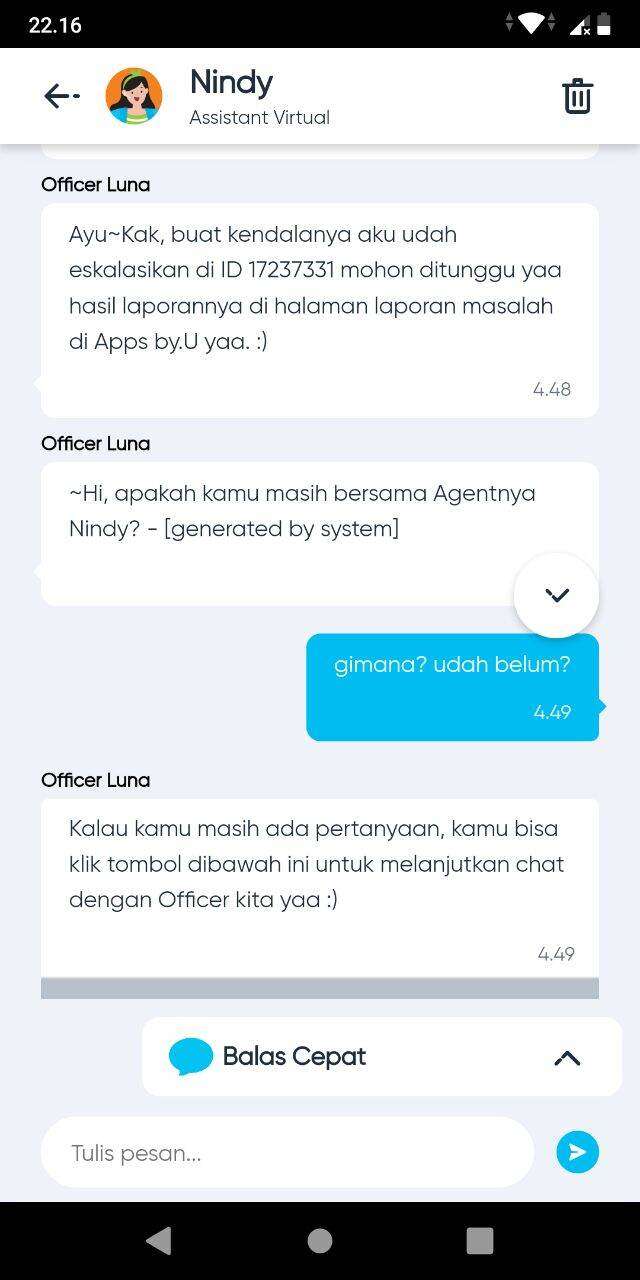
Task: Jump to latest message with down chevron
Action: [x=557, y=595]
